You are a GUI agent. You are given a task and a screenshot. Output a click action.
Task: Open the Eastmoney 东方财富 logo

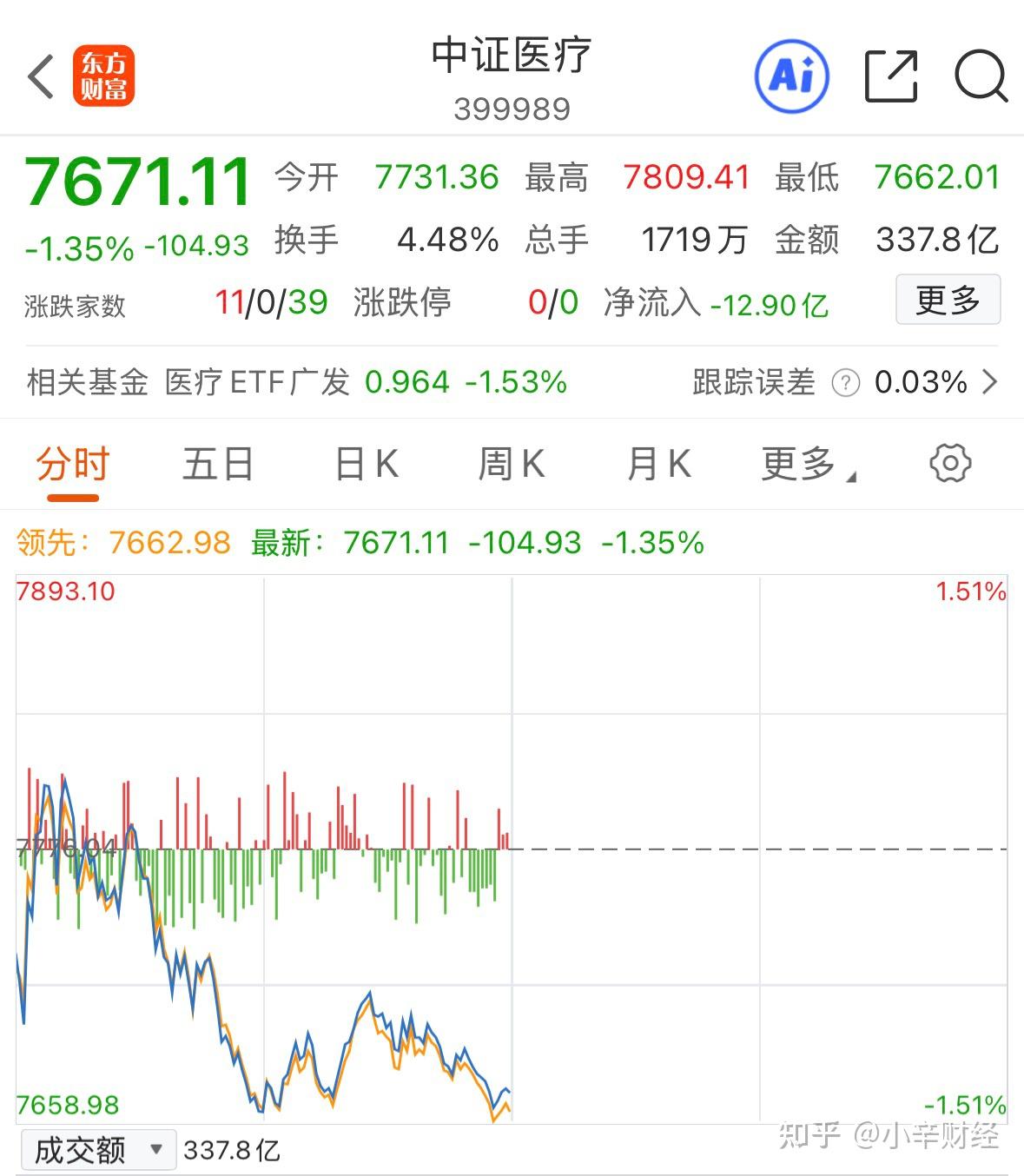pyautogui.click(x=102, y=76)
